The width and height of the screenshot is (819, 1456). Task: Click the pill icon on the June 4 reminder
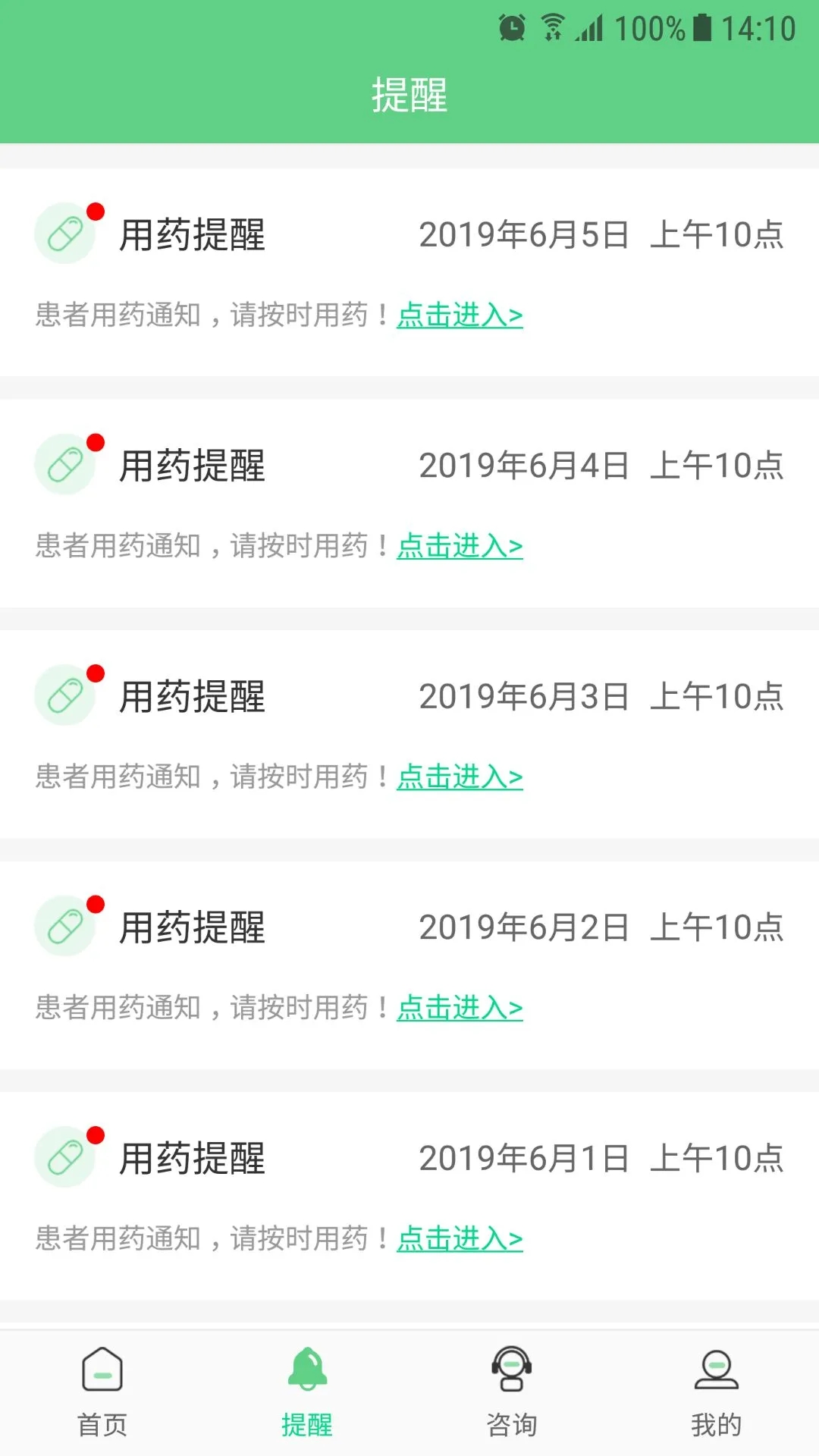(x=64, y=464)
